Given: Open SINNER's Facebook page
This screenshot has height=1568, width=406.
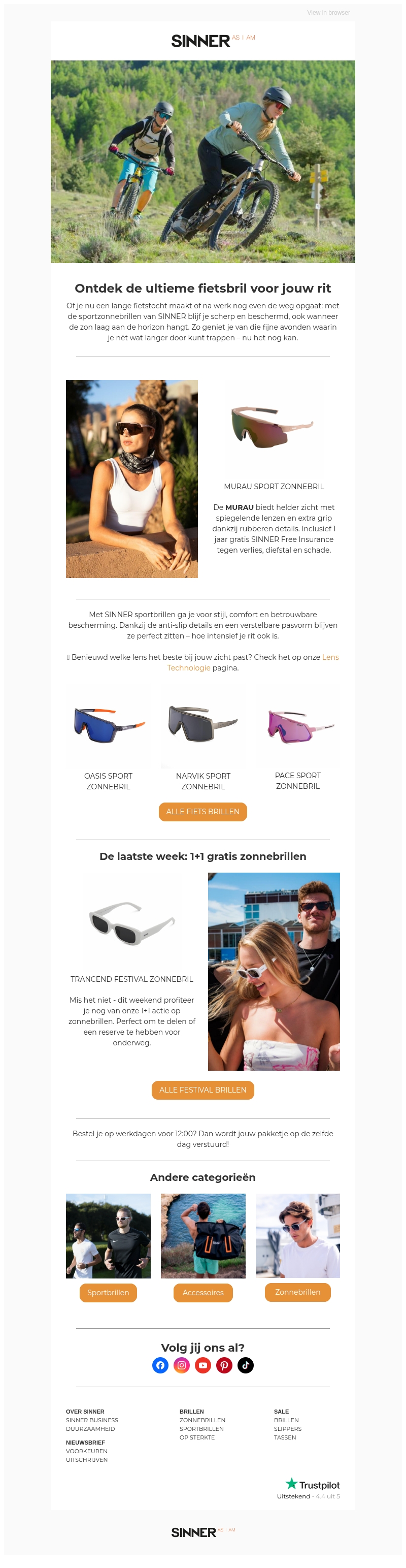Looking at the screenshot, I should (160, 1365).
